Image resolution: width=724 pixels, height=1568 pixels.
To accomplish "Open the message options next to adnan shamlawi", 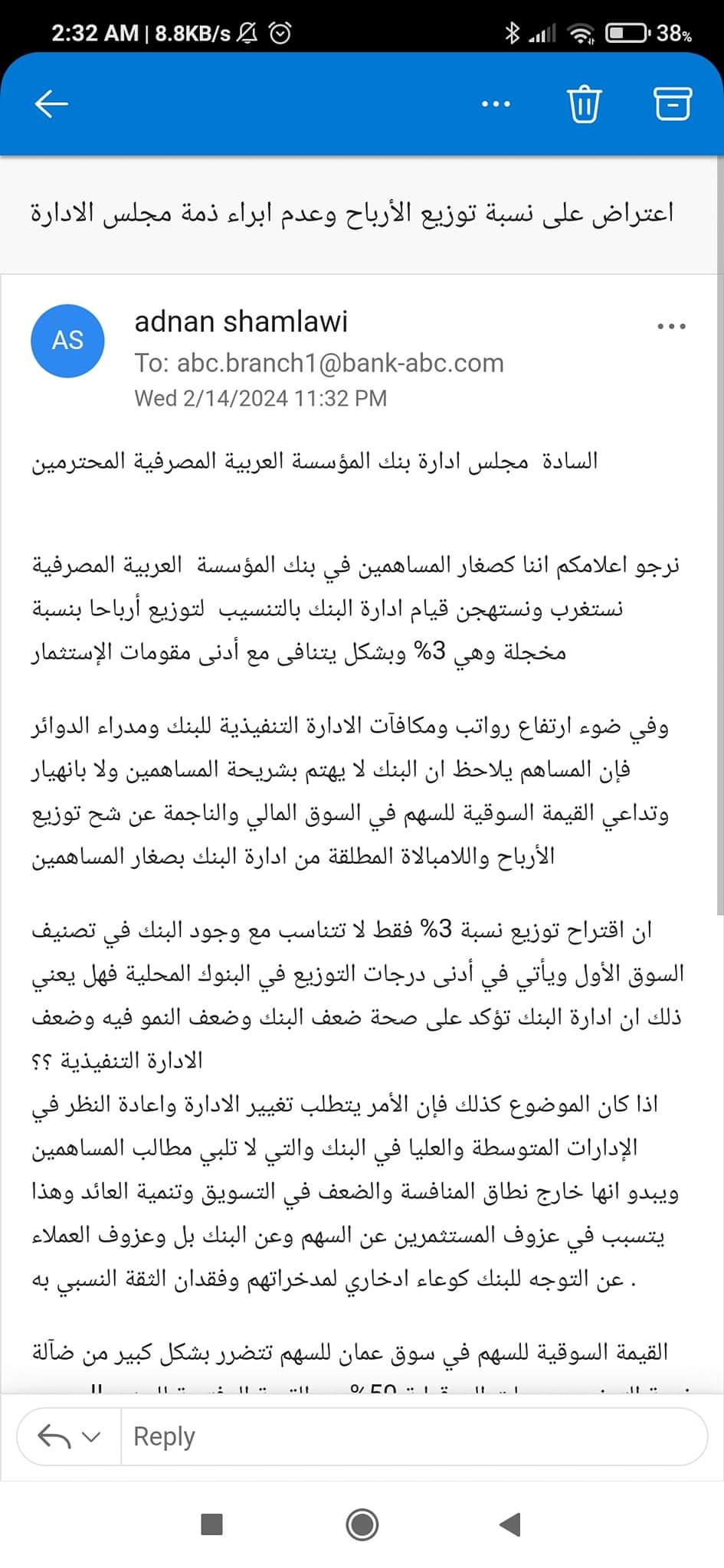I will click(671, 327).
